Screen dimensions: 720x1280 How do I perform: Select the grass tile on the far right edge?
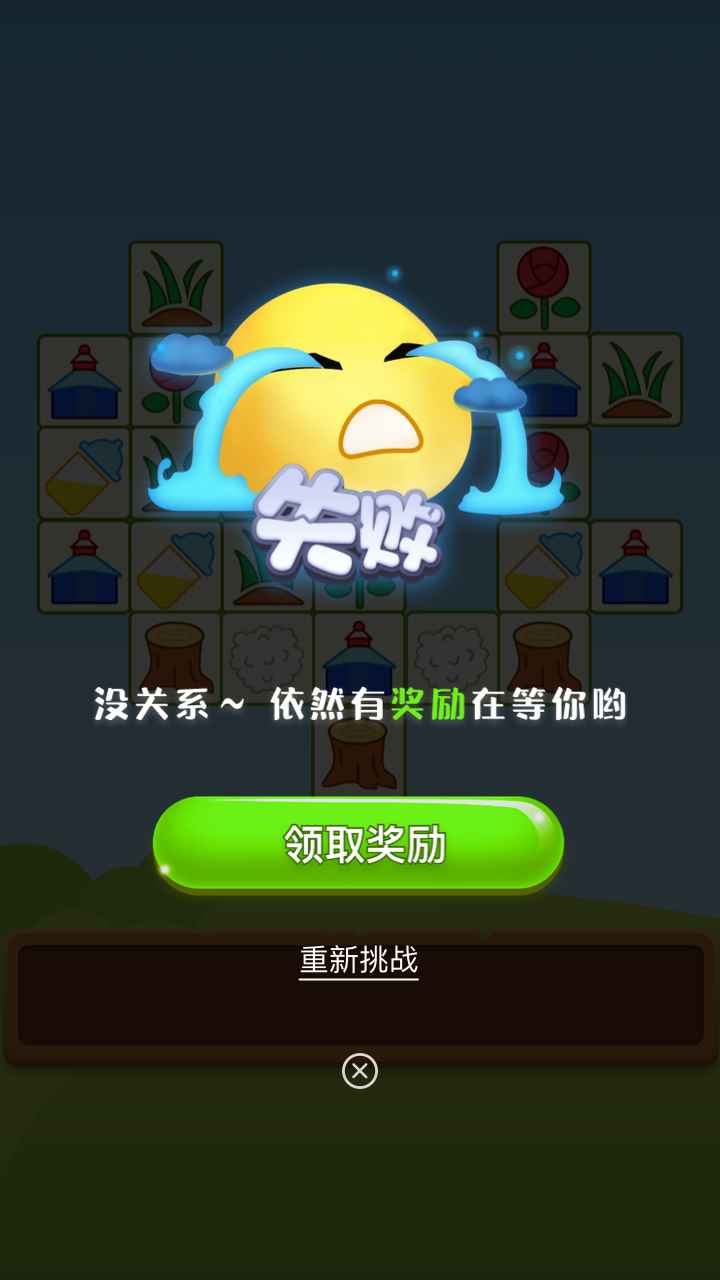click(635, 380)
